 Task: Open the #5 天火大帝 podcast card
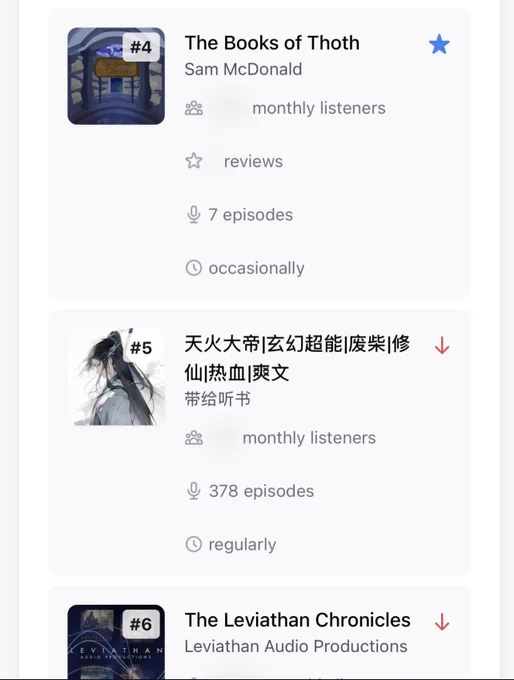click(259, 443)
